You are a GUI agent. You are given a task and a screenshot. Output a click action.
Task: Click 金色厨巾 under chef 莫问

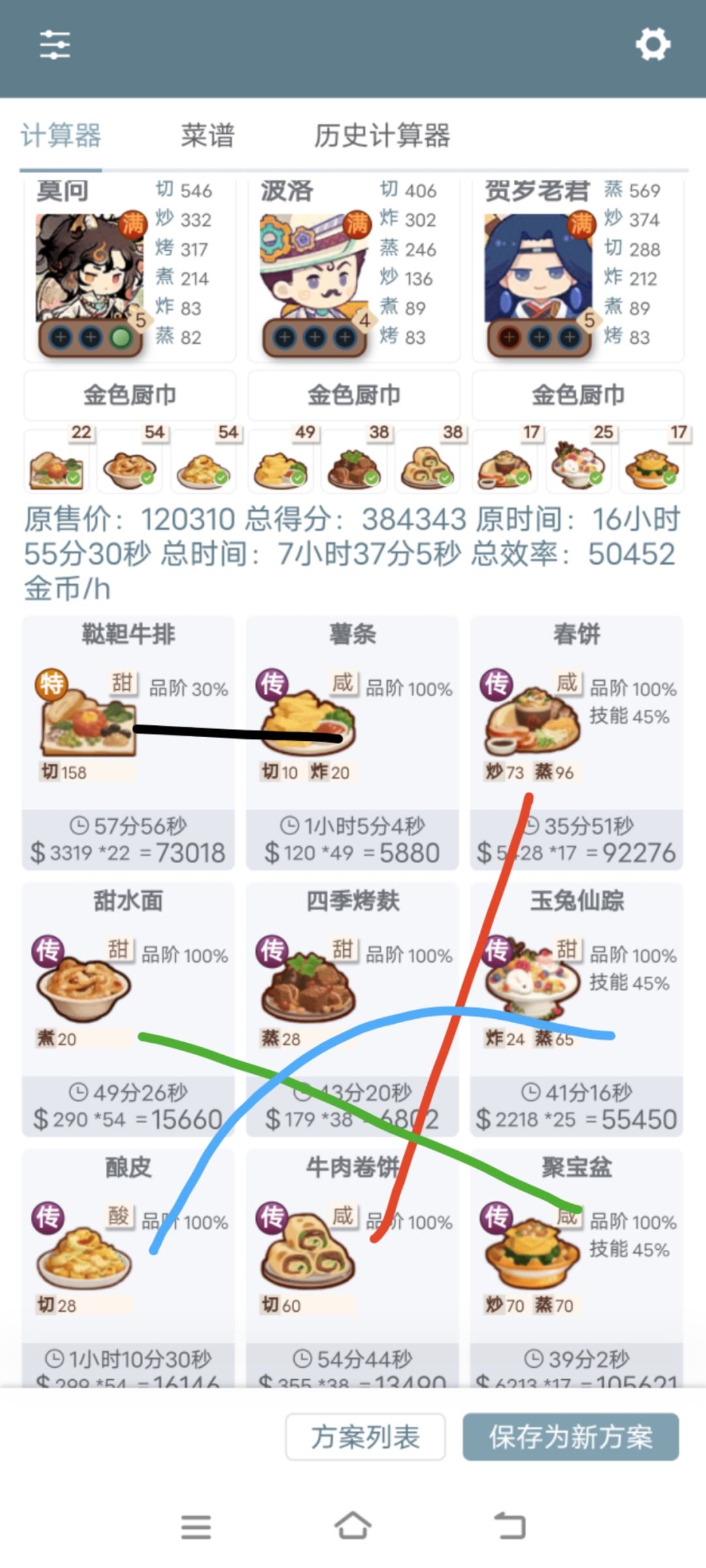[129, 394]
